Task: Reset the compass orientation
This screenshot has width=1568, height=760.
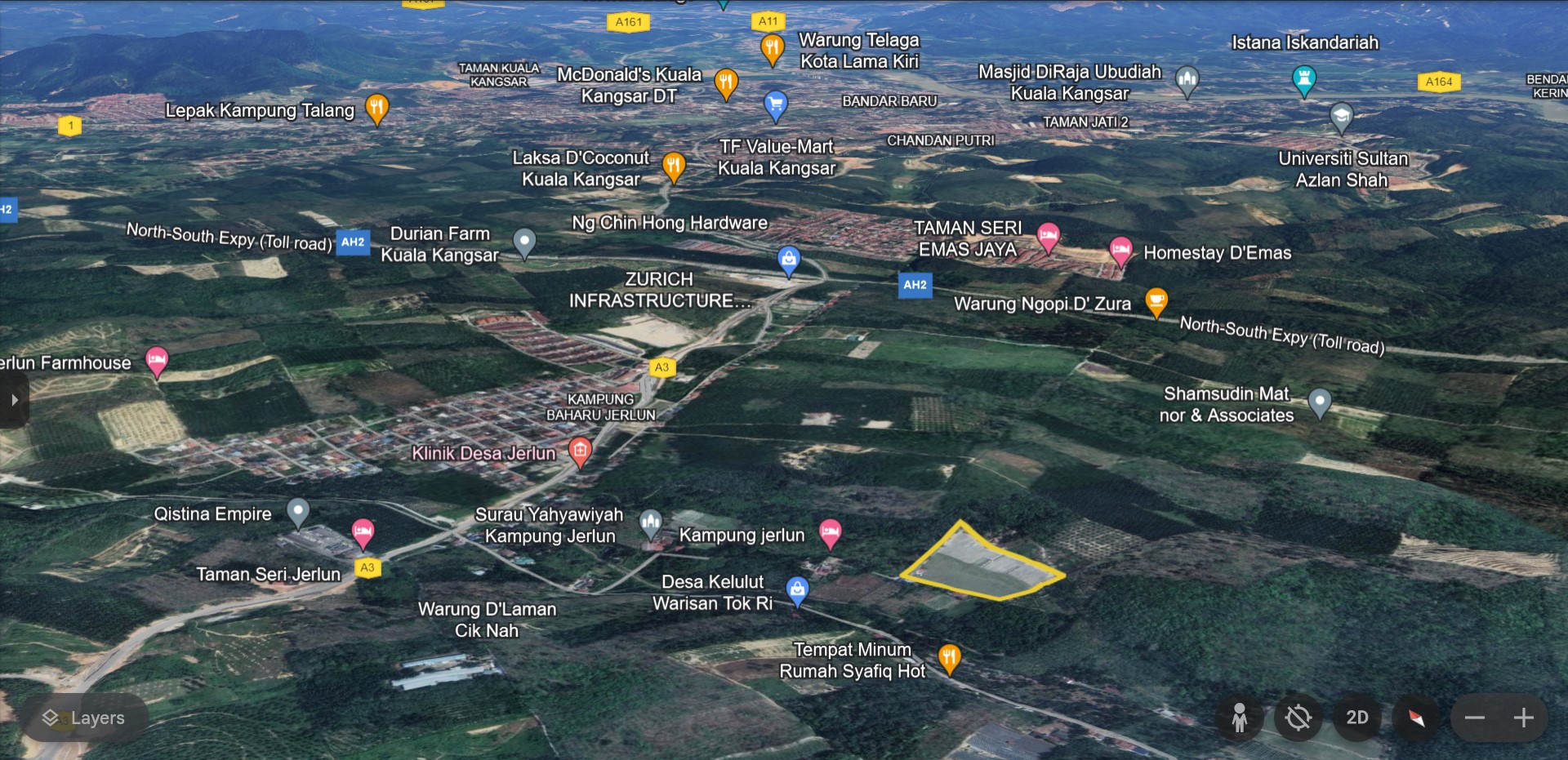Action: click(1416, 718)
